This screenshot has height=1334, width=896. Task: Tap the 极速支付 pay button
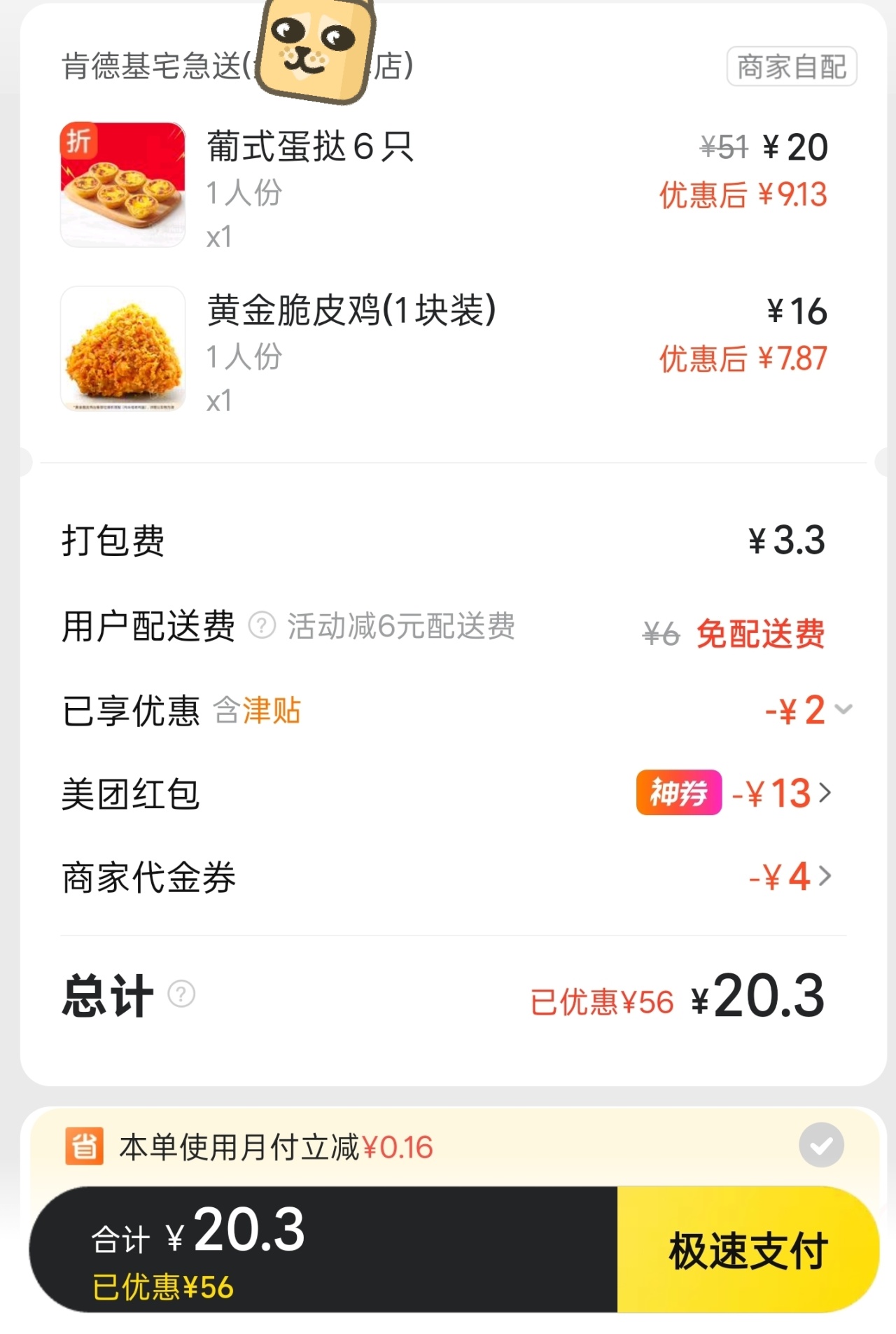[x=748, y=1250]
